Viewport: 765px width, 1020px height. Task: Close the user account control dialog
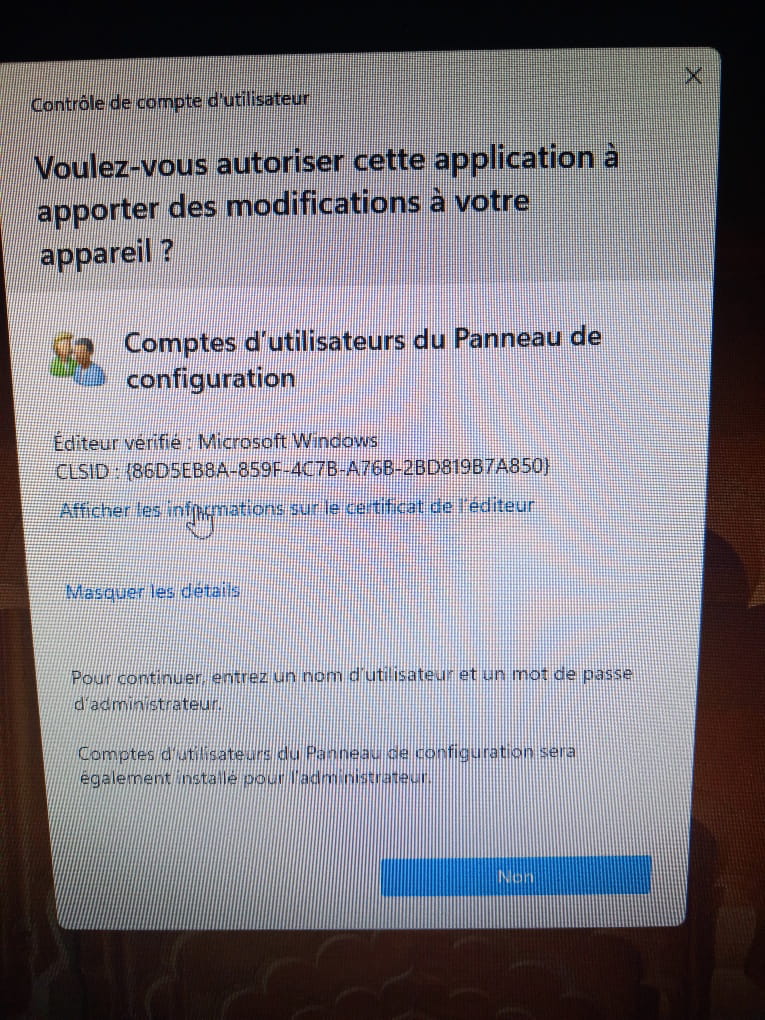(694, 76)
